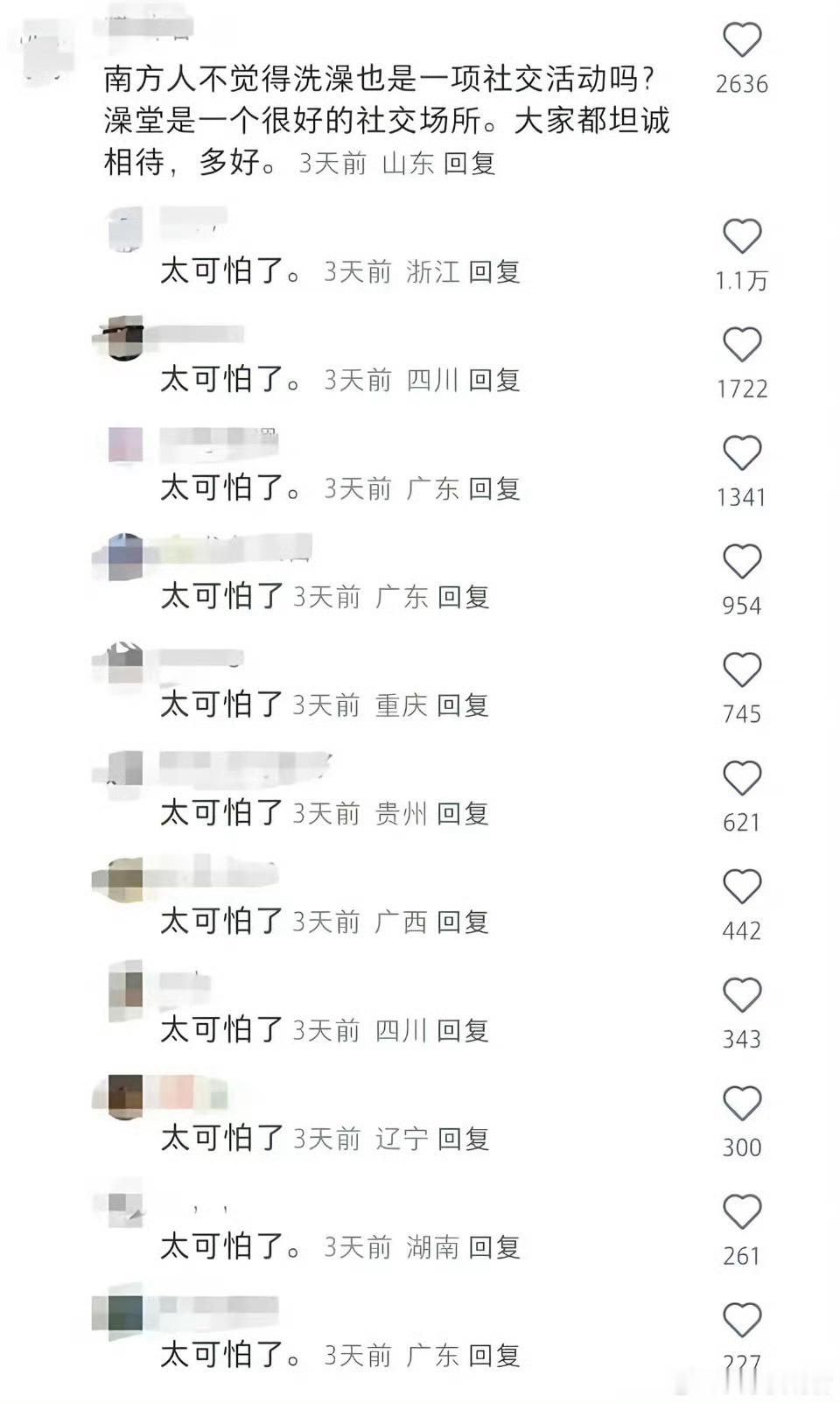The height and width of the screenshot is (1403, 840).
Task: Tap 回复 on the bottom Guangdong comment
Action: pyautogui.click(x=497, y=1357)
